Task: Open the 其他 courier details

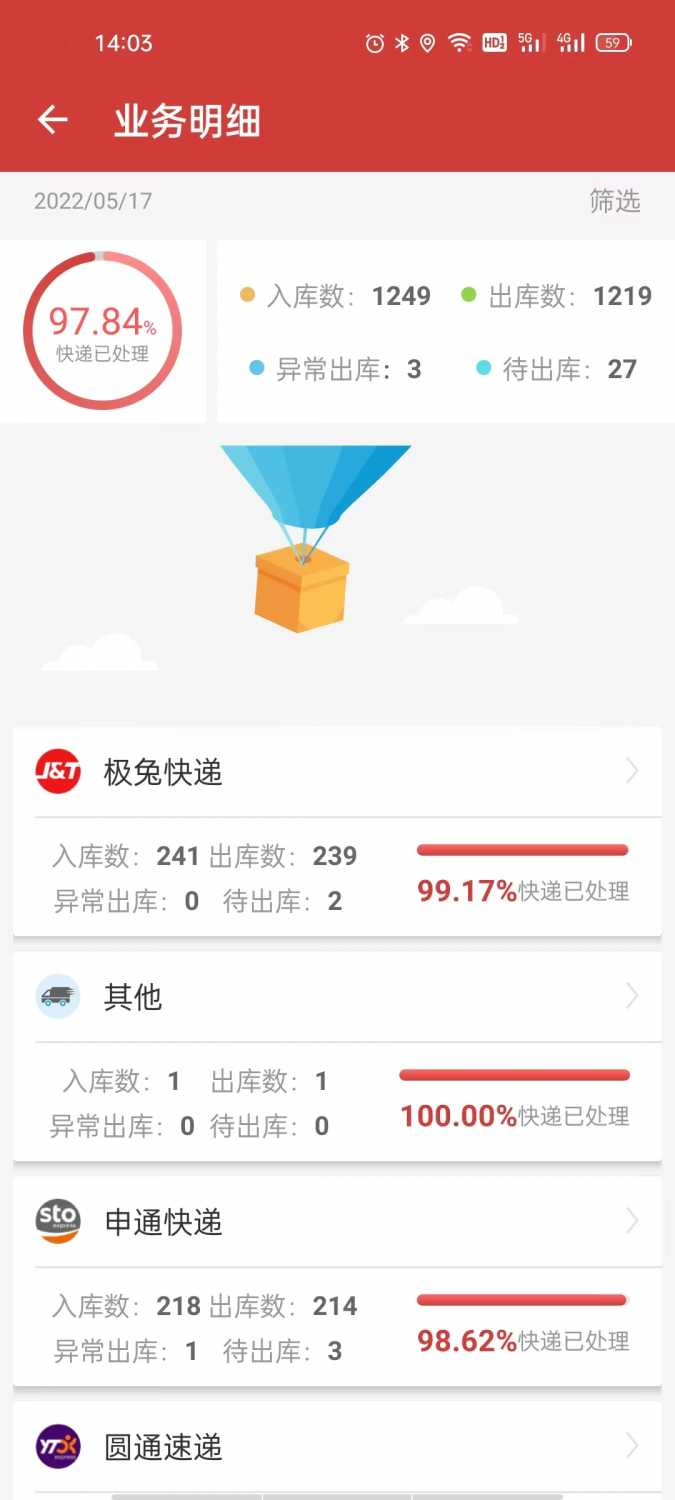Action: 337,997
